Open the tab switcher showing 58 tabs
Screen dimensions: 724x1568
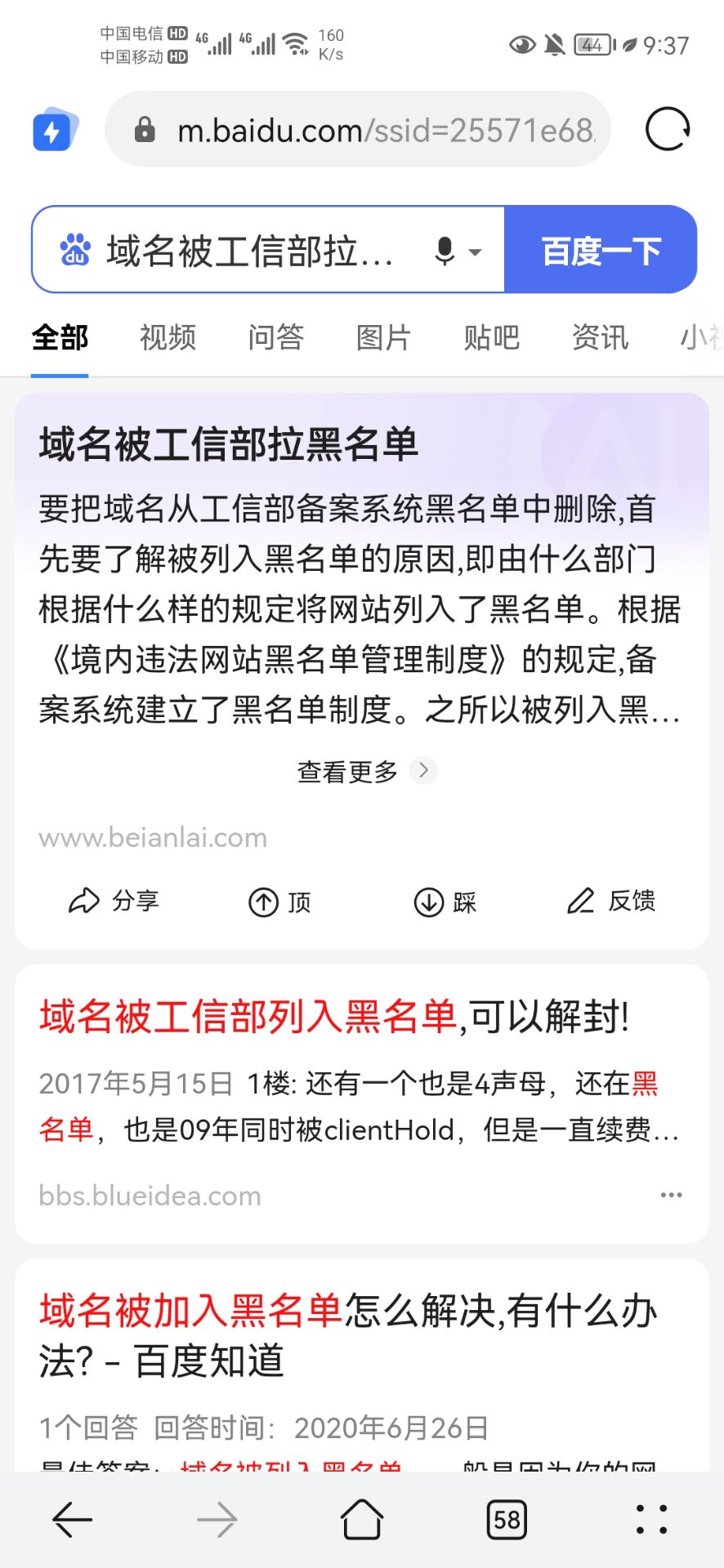(507, 1520)
